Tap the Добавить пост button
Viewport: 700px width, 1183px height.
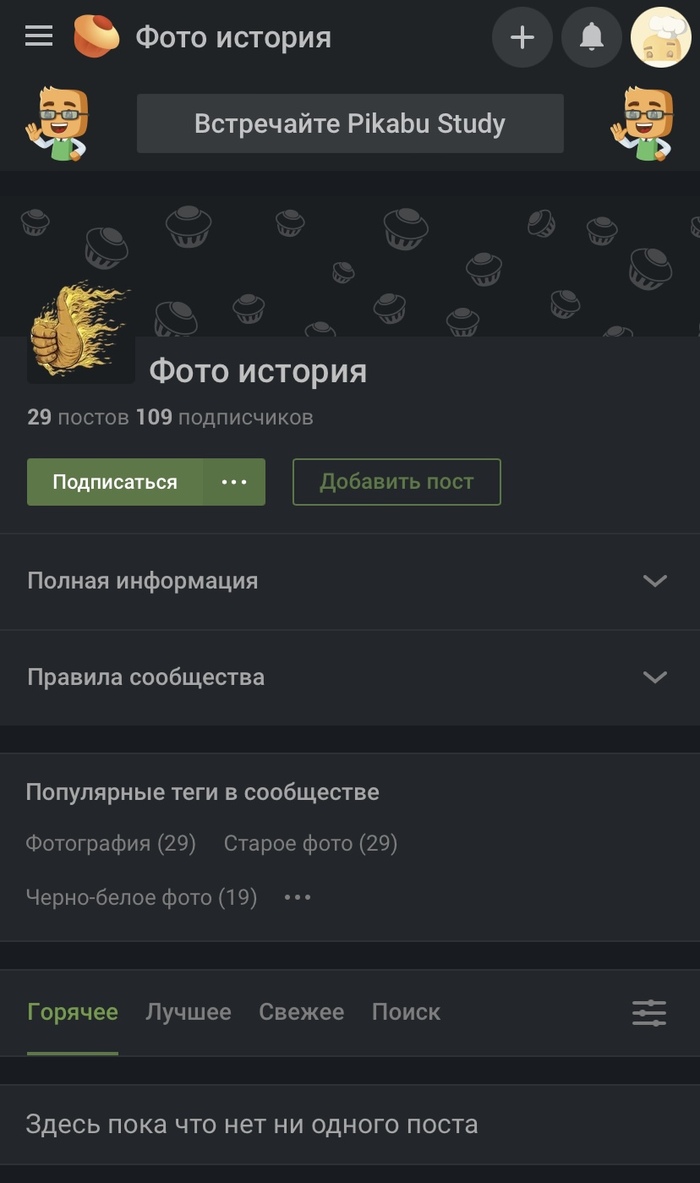pyautogui.click(x=396, y=482)
